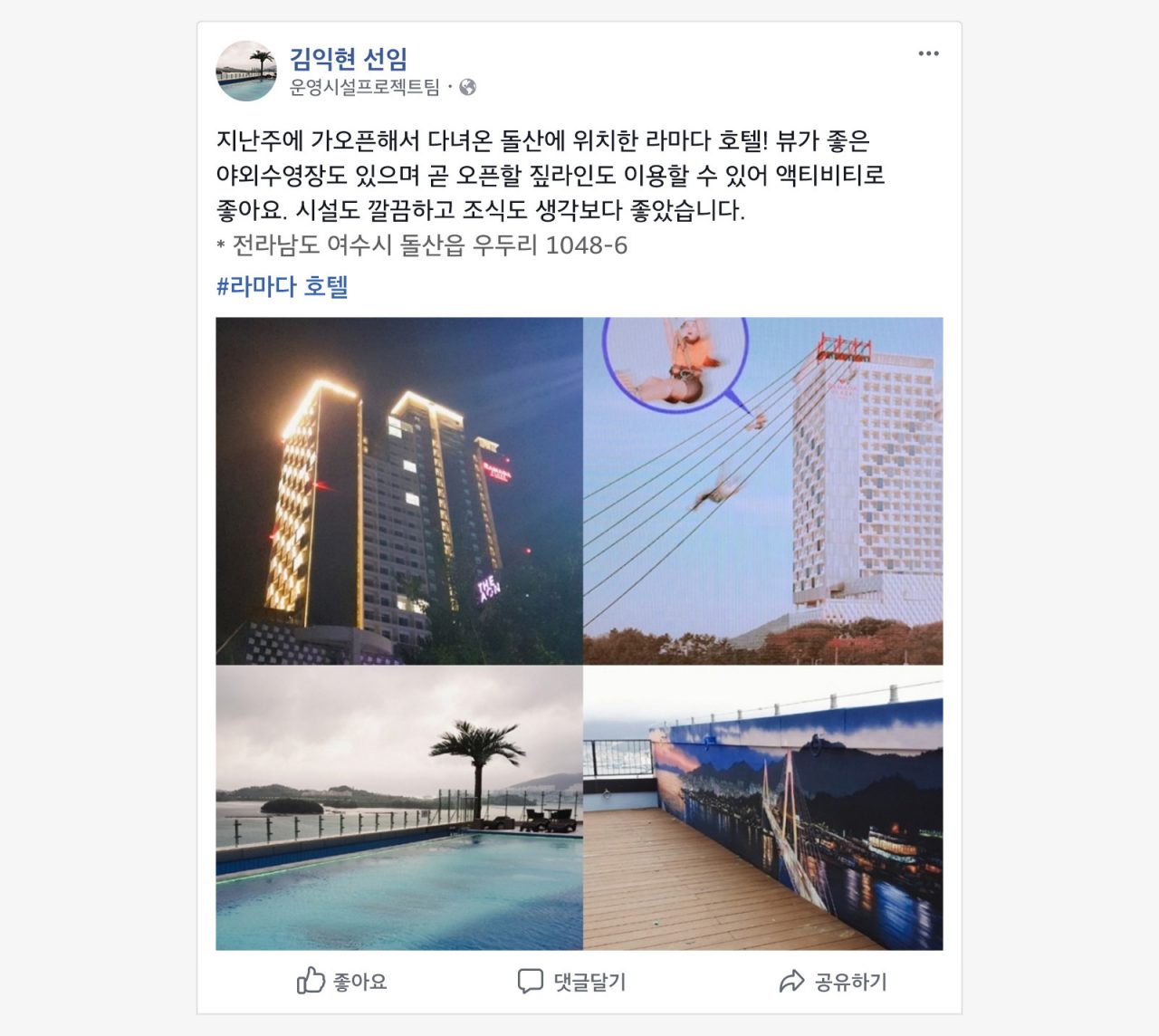Open the night-lit hotel towers photo
Viewport: 1159px width, 1036px height.
[398, 490]
